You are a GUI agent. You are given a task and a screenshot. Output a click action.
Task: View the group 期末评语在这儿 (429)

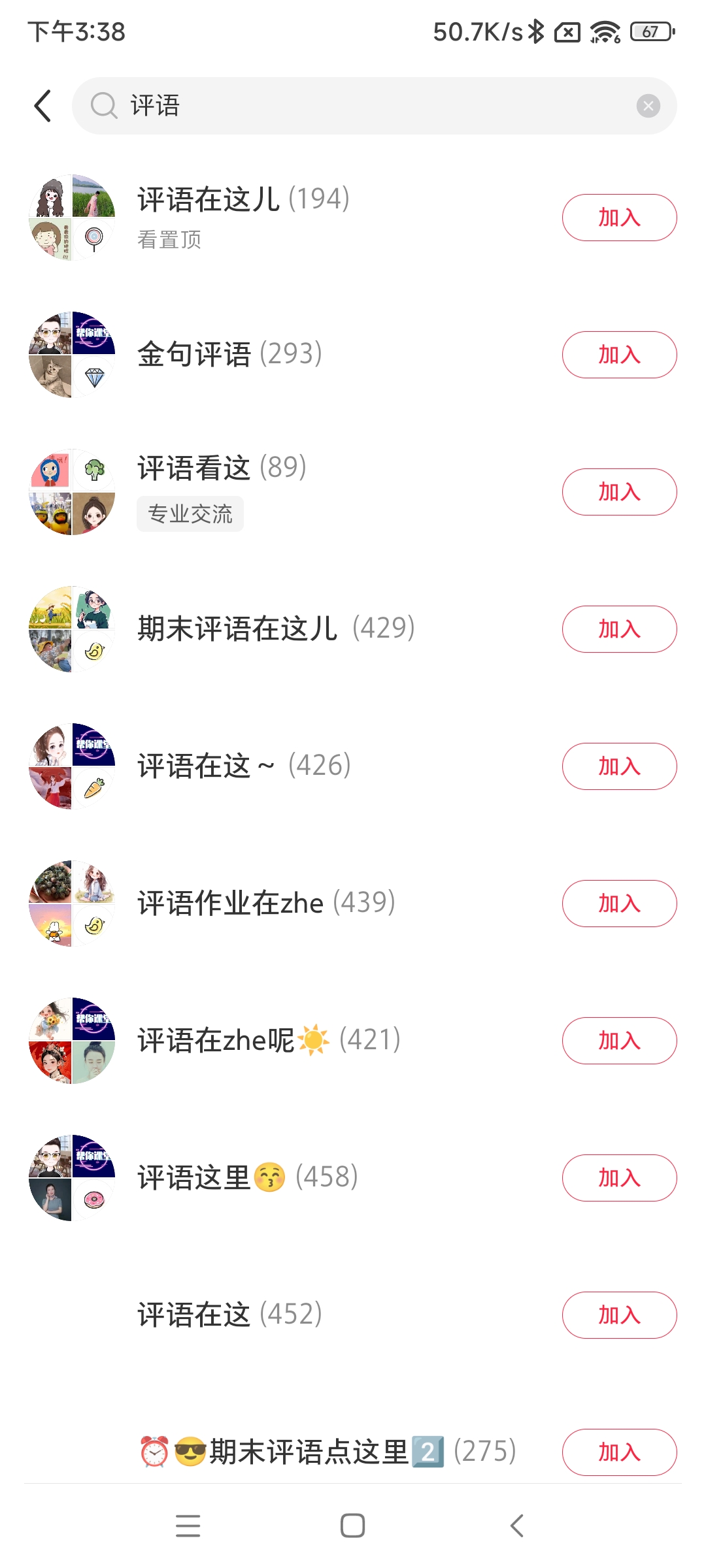276,629
